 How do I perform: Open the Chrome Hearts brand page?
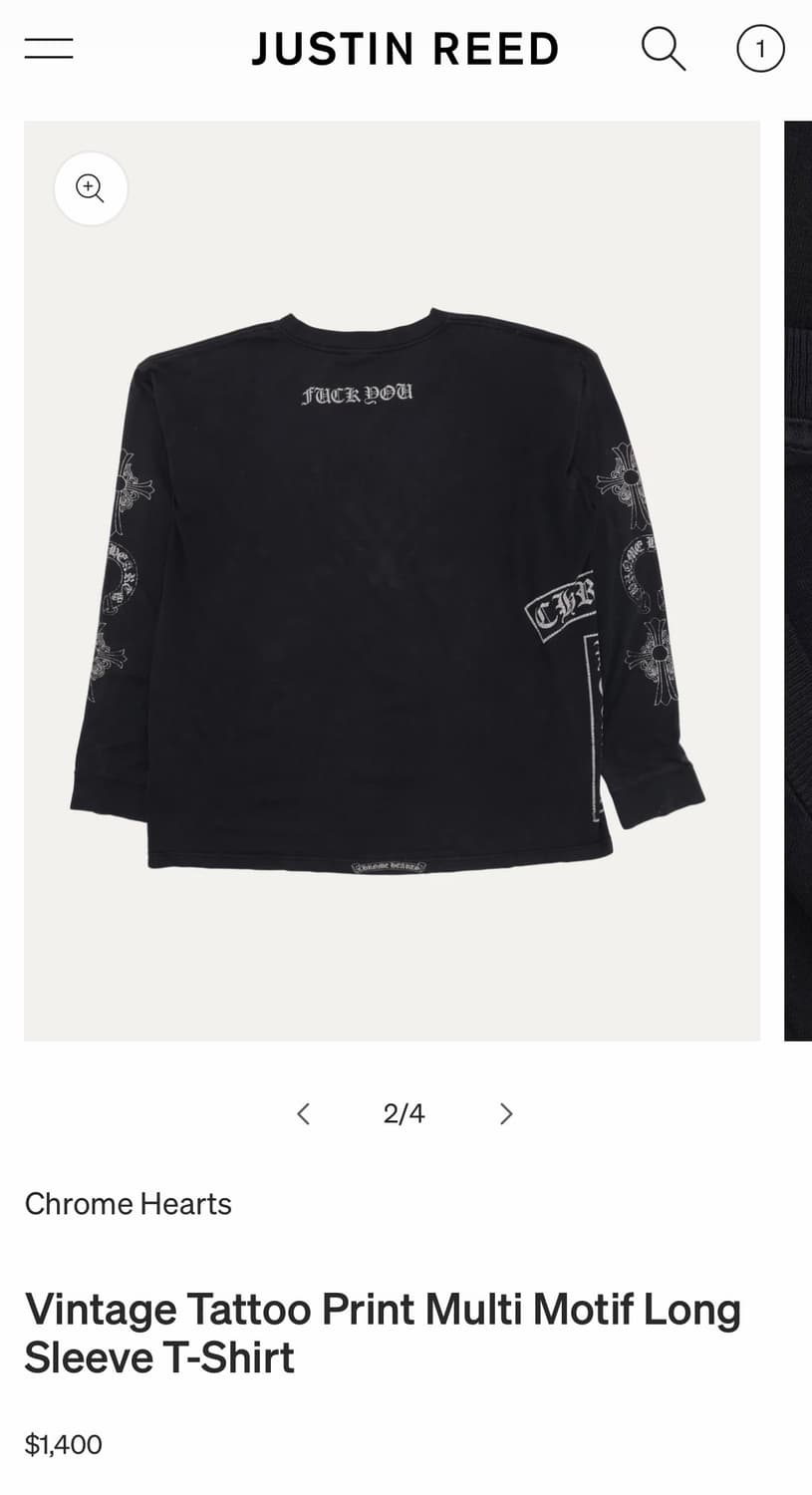click(128, 1204)
